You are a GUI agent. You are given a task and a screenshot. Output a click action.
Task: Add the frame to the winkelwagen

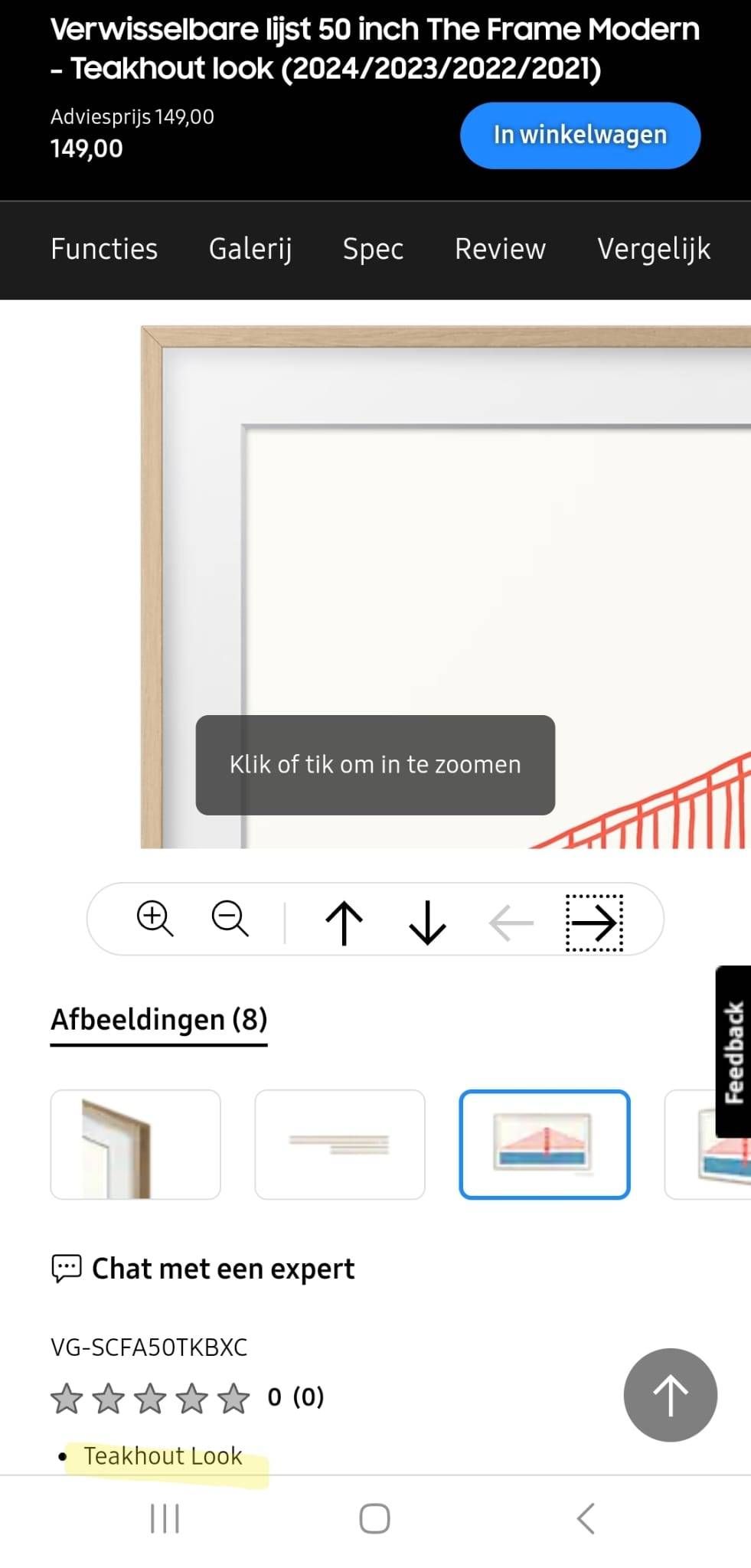[x=580, y=136]
